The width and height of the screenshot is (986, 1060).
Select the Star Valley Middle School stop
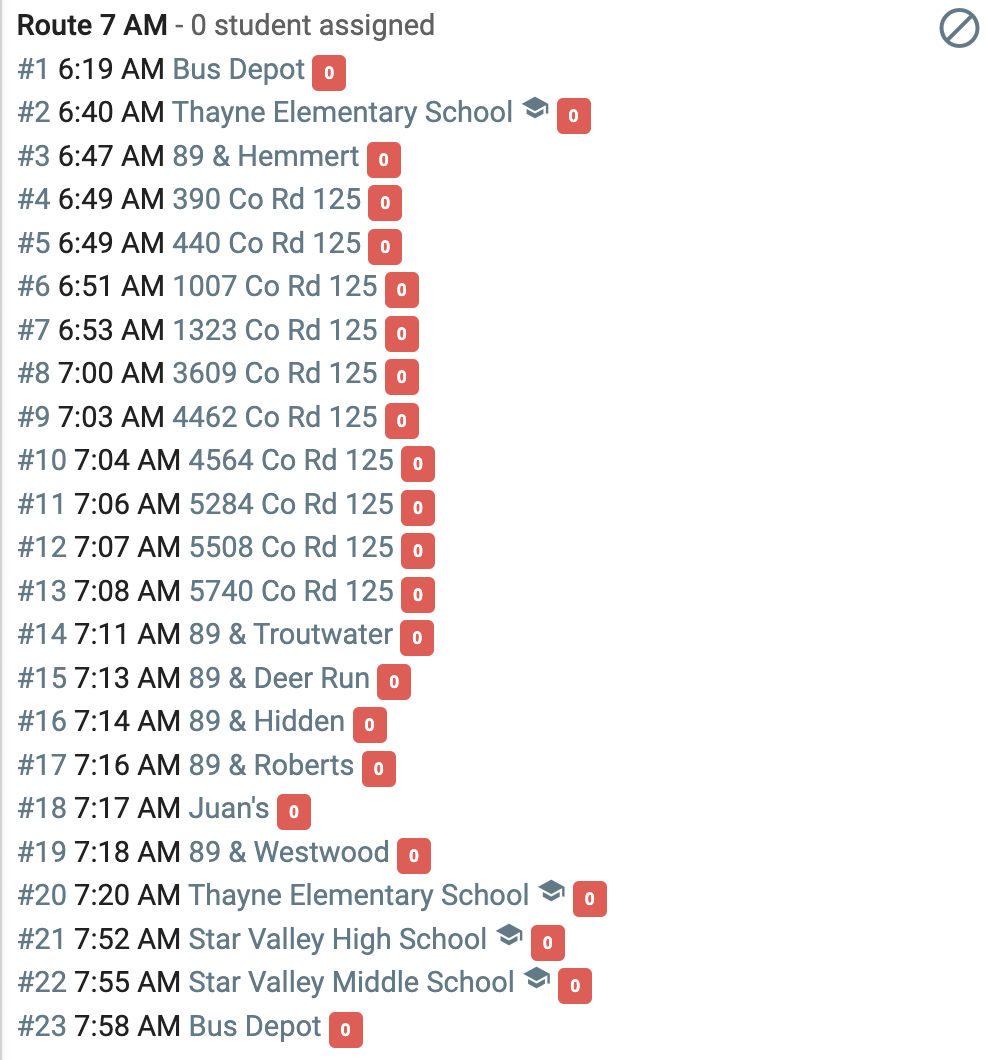click(x=351, y=983)
